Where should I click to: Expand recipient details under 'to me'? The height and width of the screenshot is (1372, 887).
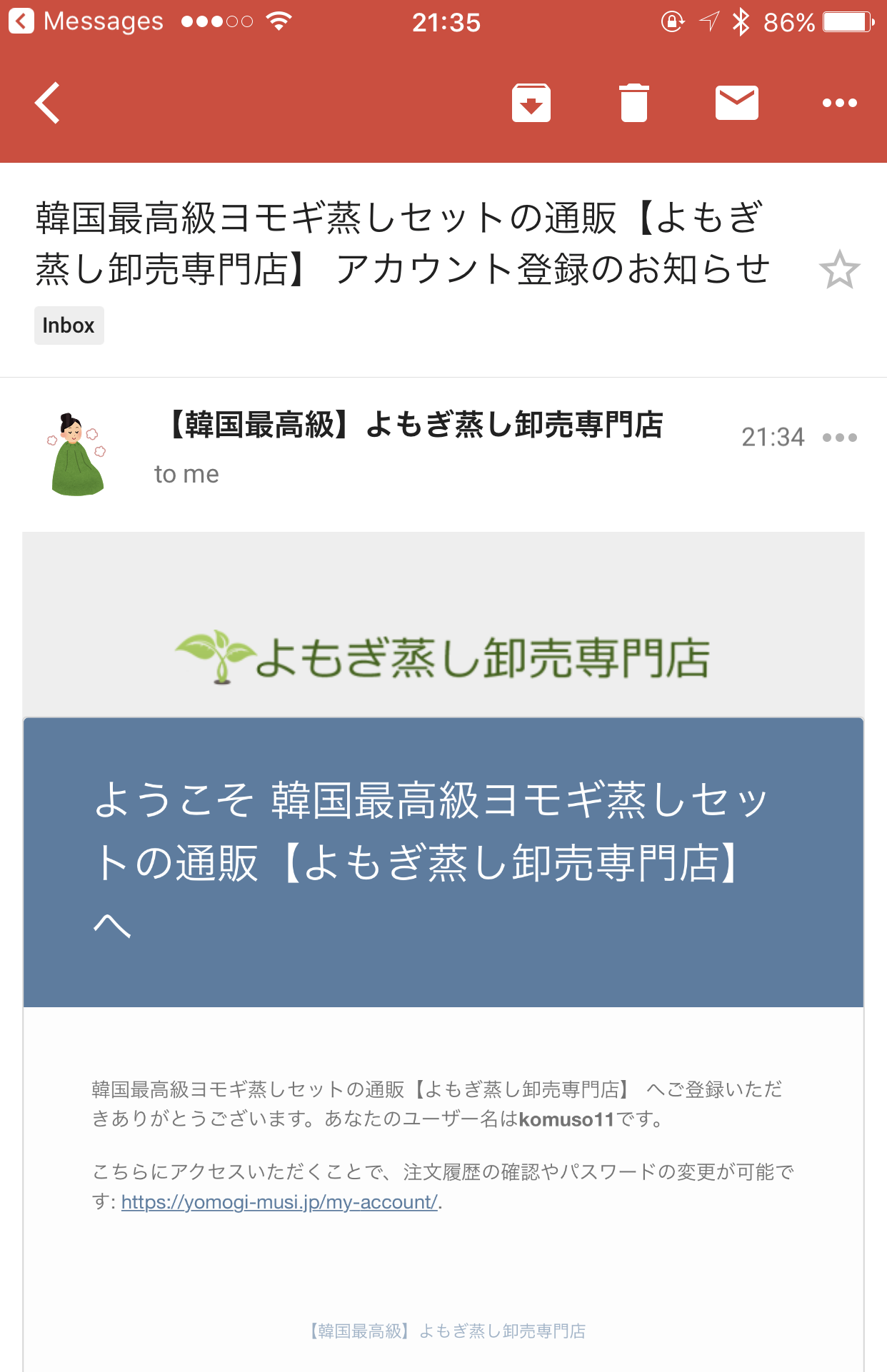point(186,474)
